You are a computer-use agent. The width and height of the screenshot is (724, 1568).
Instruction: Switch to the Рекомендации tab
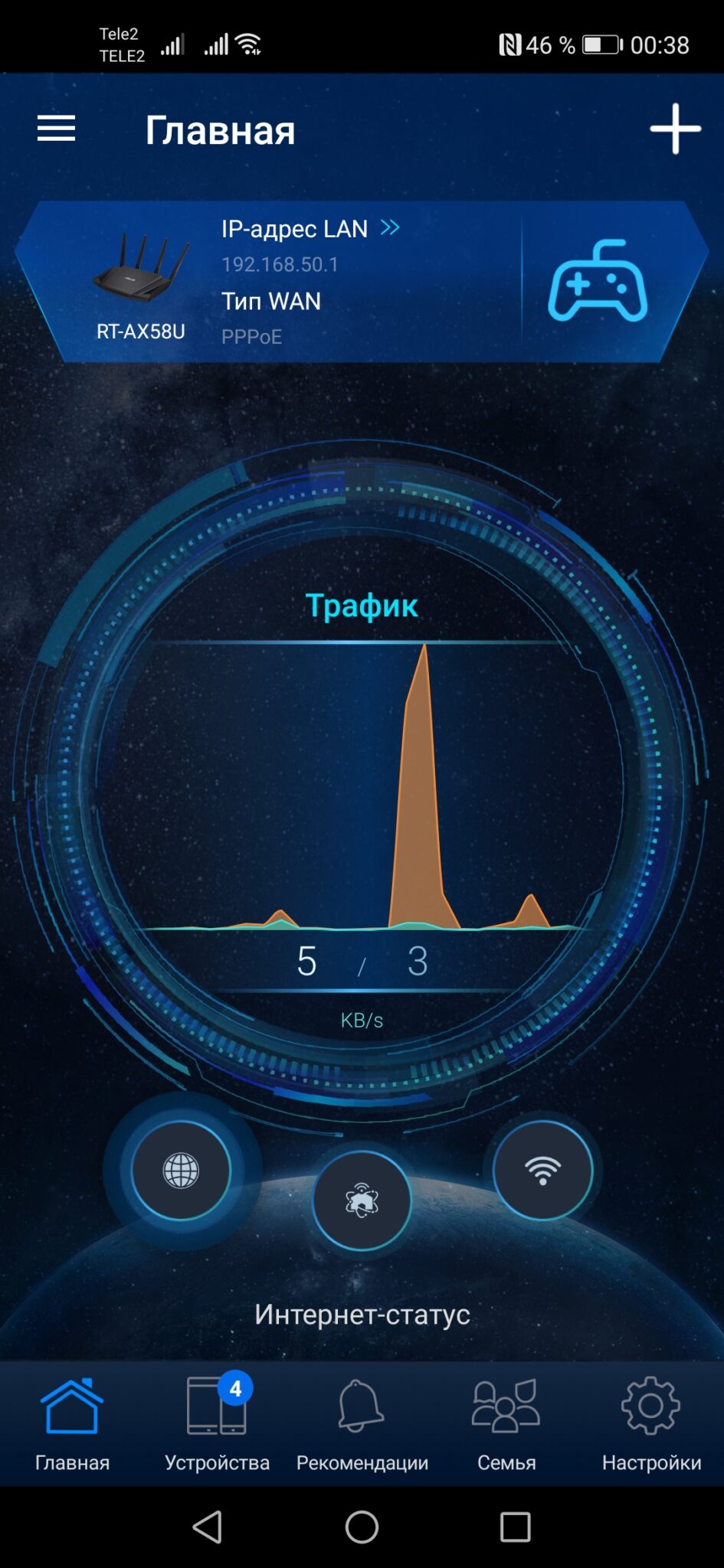[362, 1424]
